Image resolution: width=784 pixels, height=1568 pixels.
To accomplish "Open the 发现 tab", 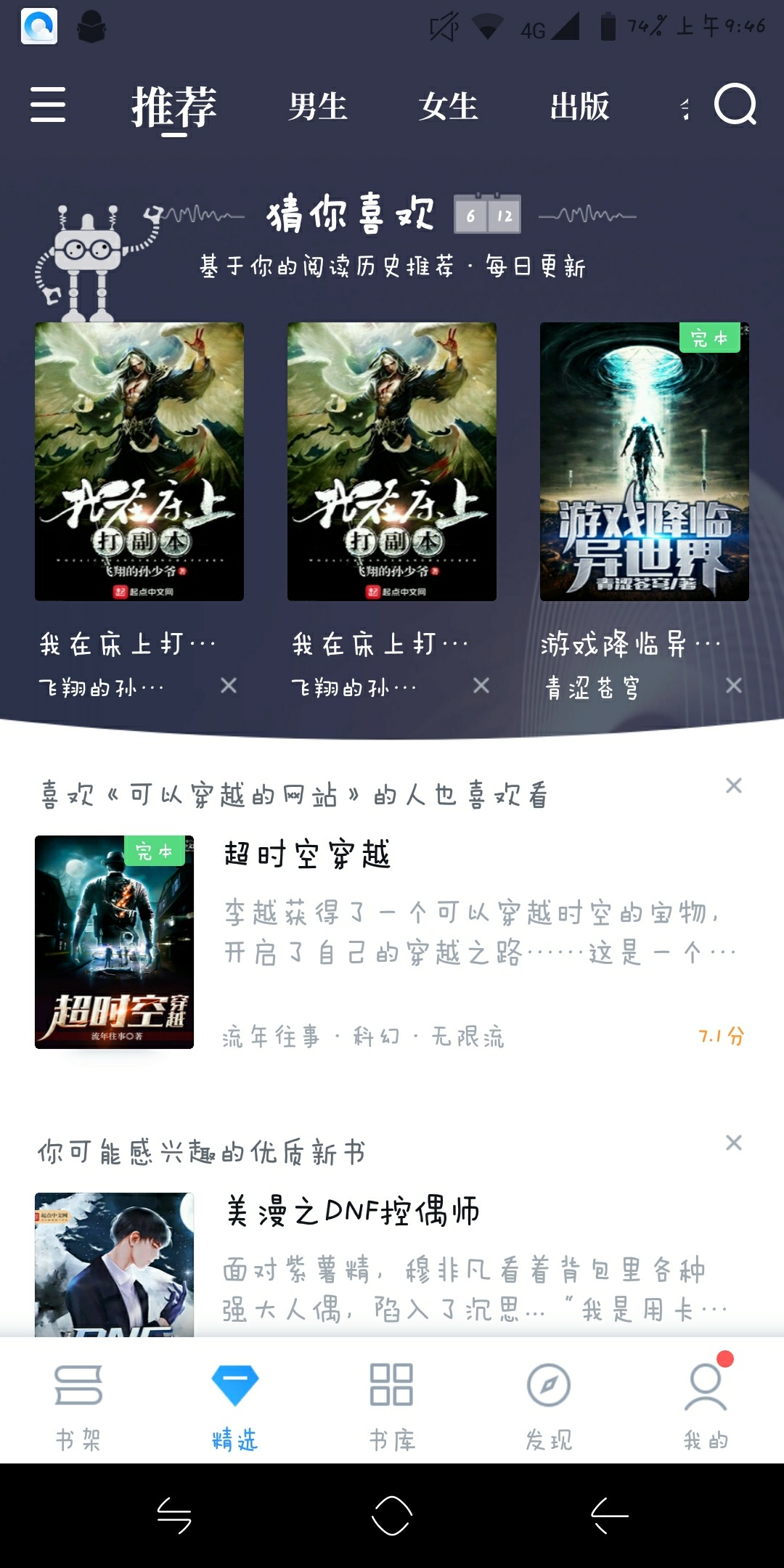I will [x=549, y=1407].
